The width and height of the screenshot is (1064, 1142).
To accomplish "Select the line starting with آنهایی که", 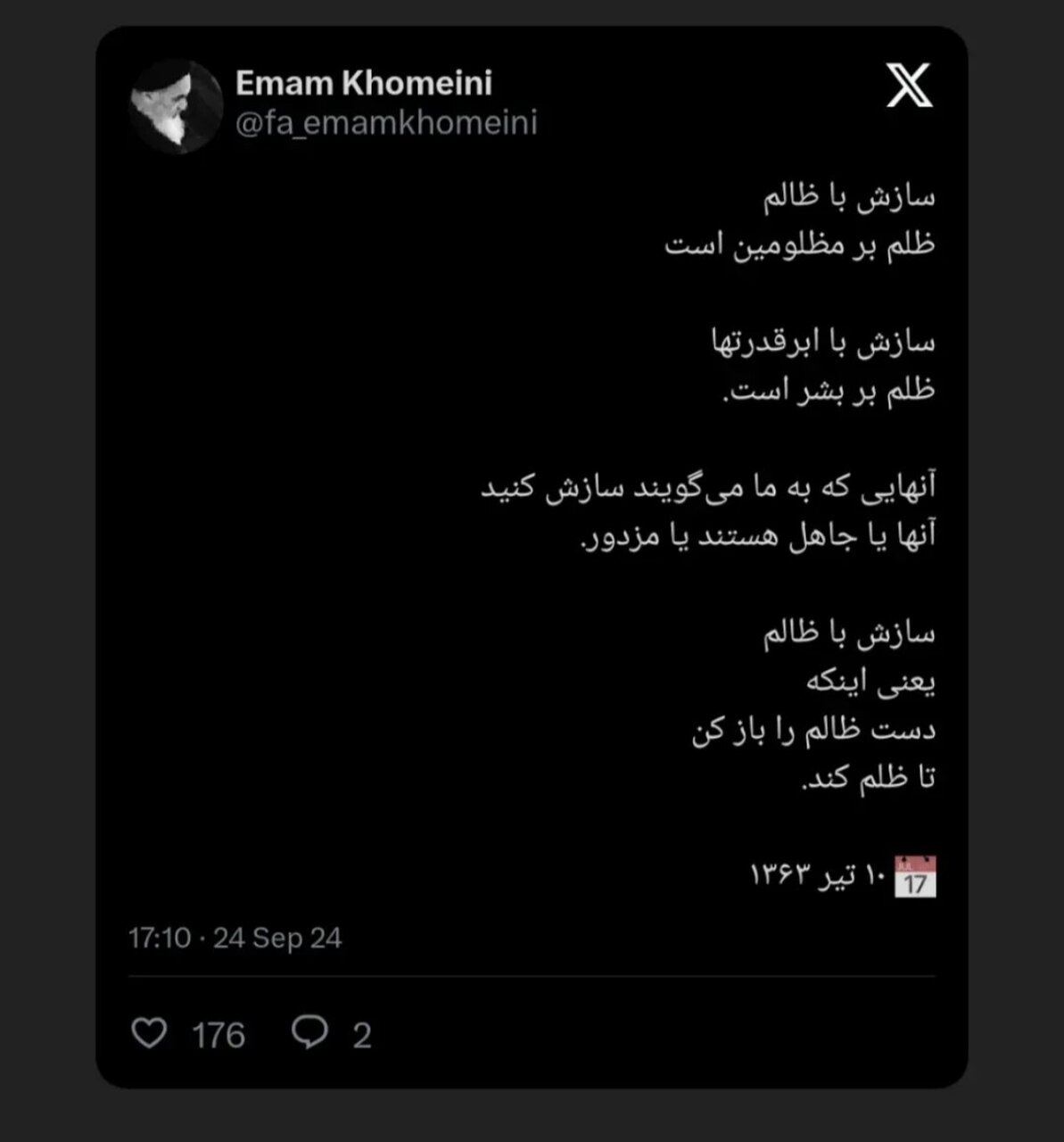I will pyautogui.click(x=705, y=484).
